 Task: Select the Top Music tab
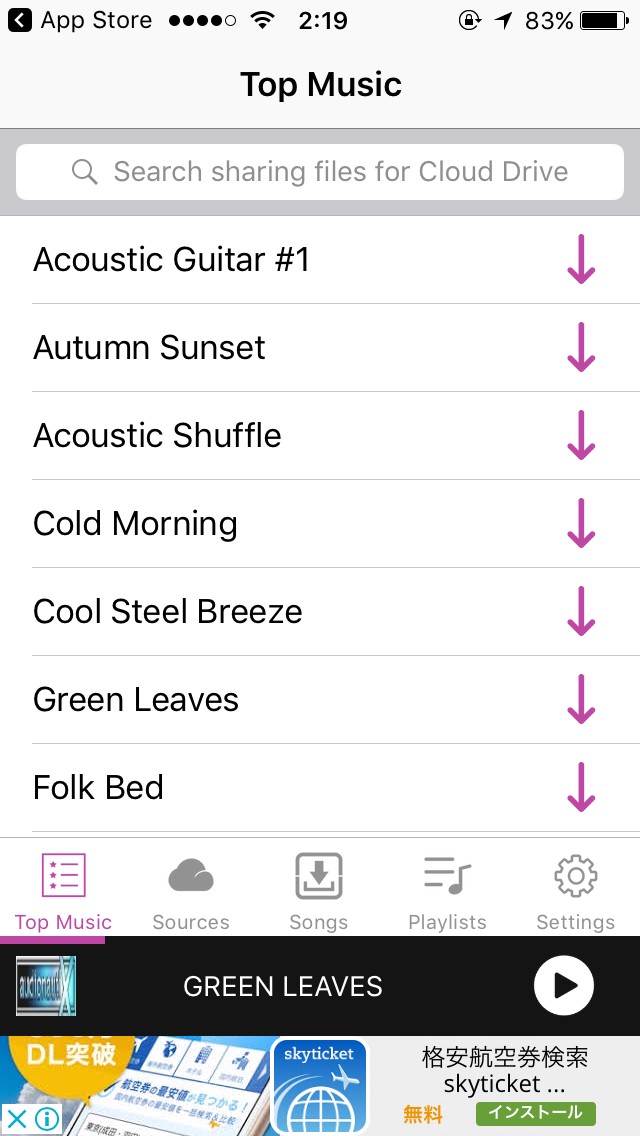tap(64, 890)
